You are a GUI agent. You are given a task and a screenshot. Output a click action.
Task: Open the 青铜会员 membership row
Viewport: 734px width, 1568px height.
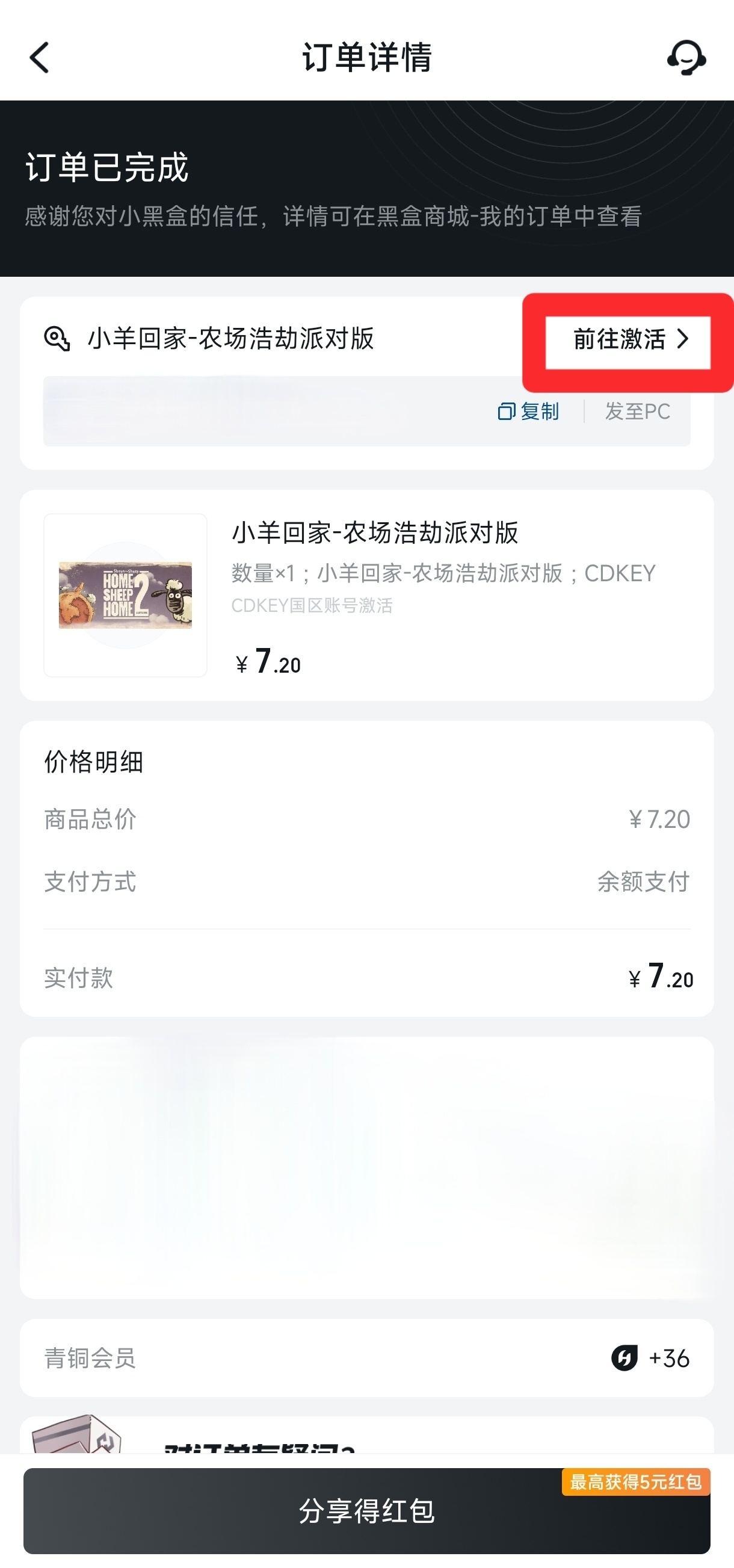pos(366,1358)
